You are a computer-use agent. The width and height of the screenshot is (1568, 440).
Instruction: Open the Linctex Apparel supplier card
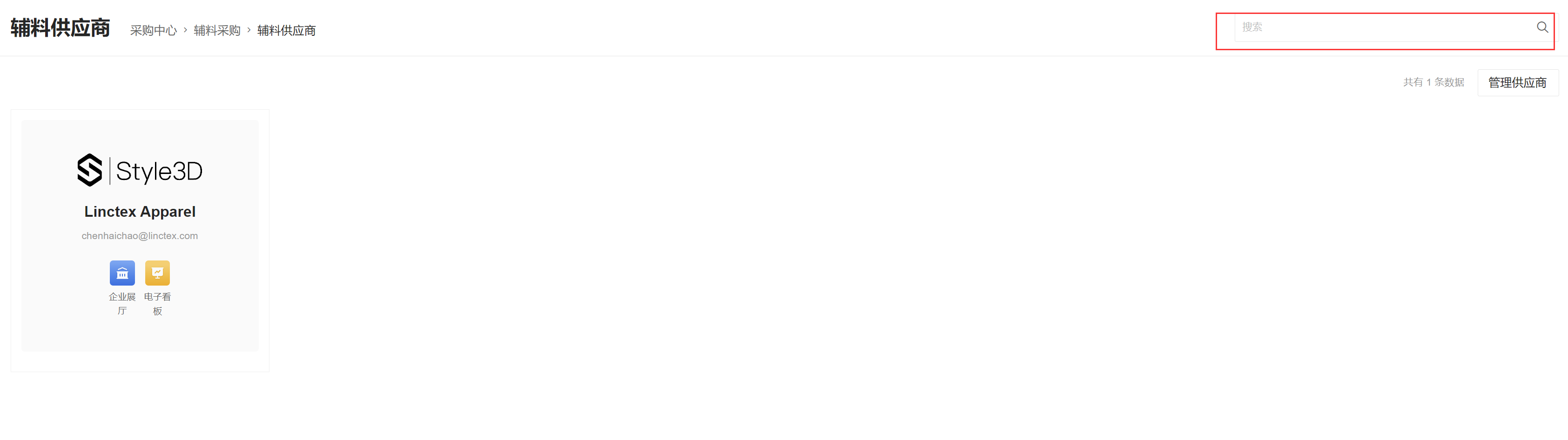click(140, 211)
